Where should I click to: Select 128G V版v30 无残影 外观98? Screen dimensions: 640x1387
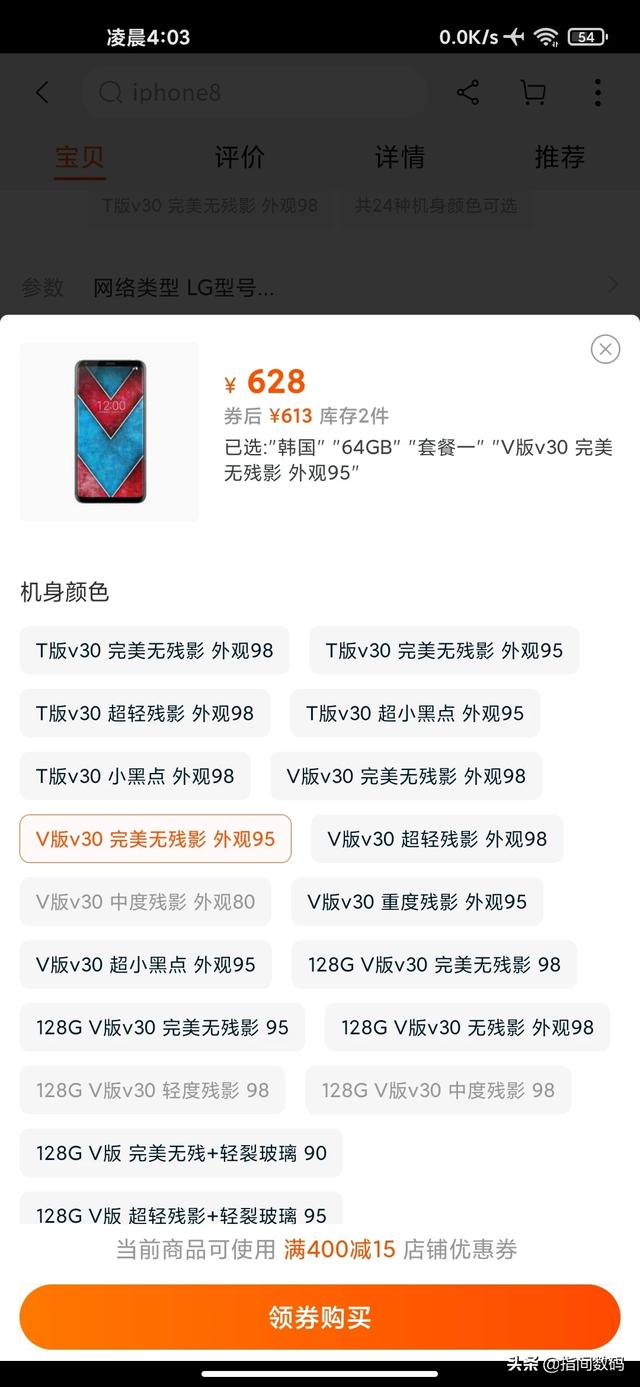467,1028
